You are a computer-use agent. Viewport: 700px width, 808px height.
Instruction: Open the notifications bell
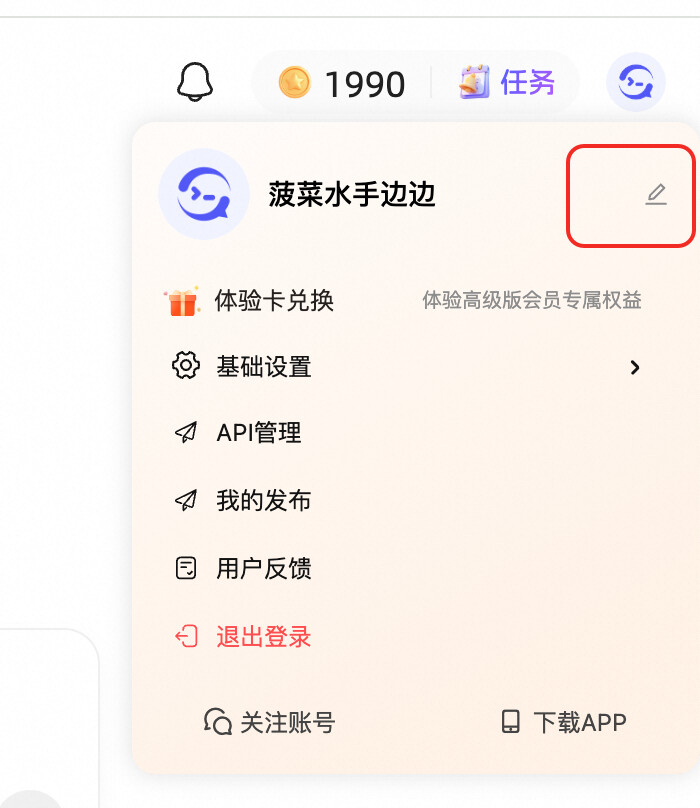click(x=195, y=82)
